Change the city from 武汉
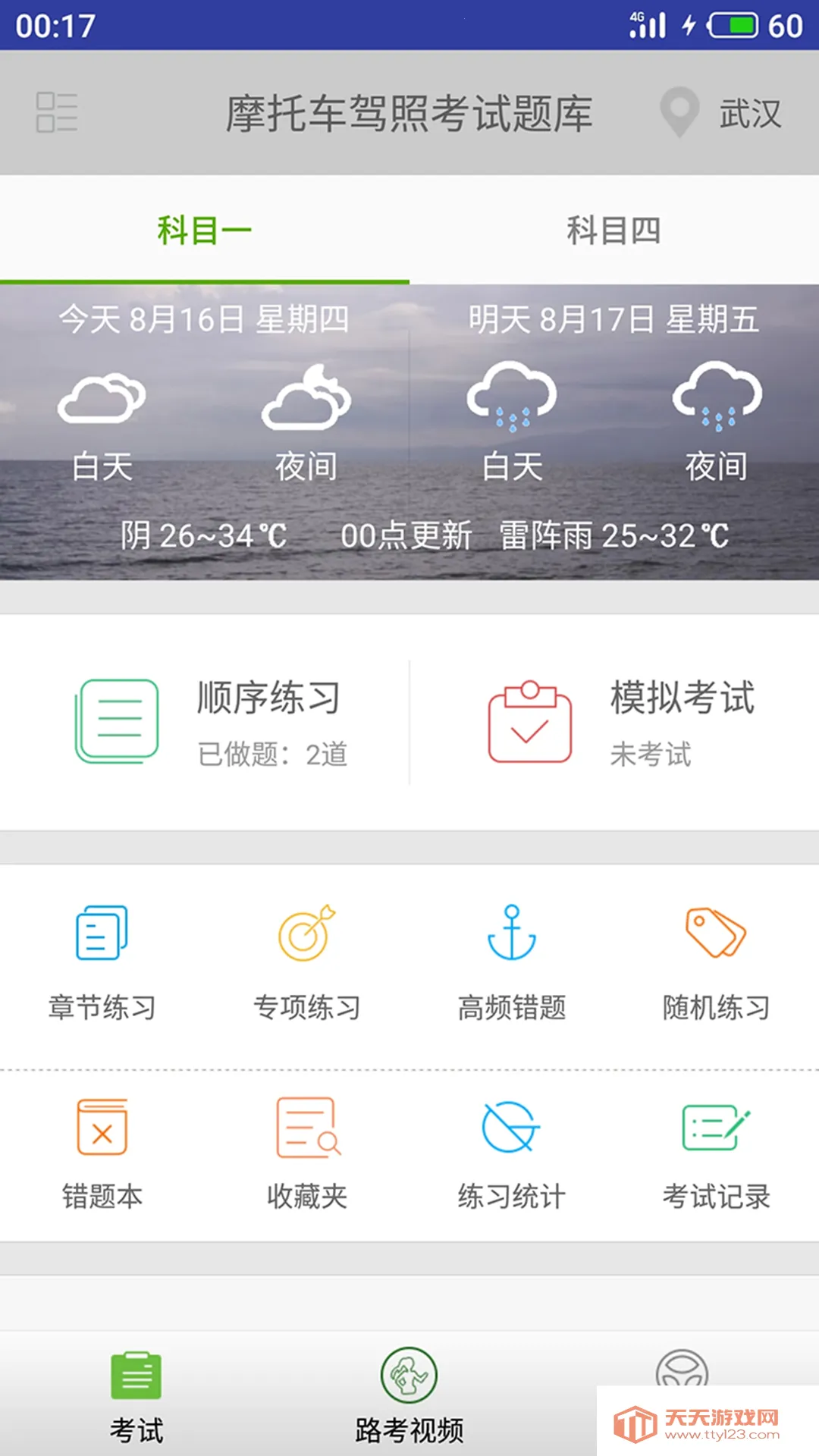The width and height of the screenshot is (819, 1456). (x=749, y=112)
